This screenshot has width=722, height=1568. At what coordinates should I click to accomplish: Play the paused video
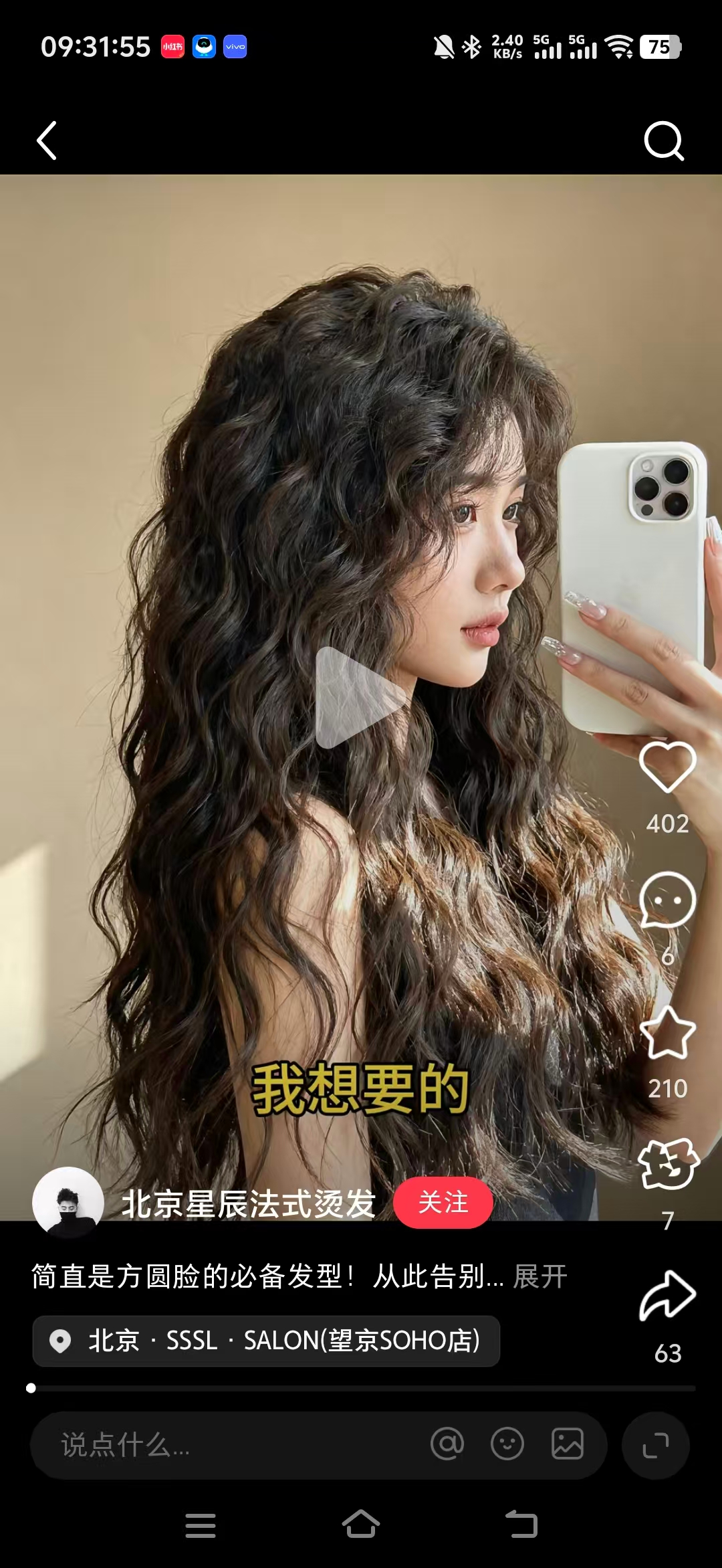click(x=360, y=698)
